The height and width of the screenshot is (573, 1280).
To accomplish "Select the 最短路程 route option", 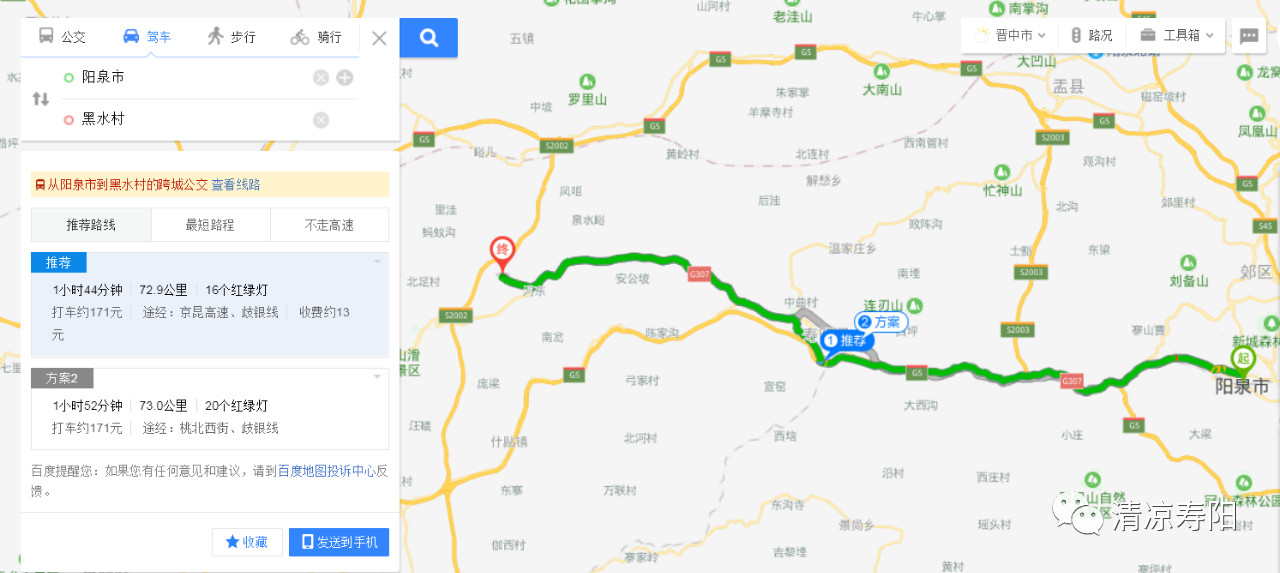I will [x=210, y=225].
